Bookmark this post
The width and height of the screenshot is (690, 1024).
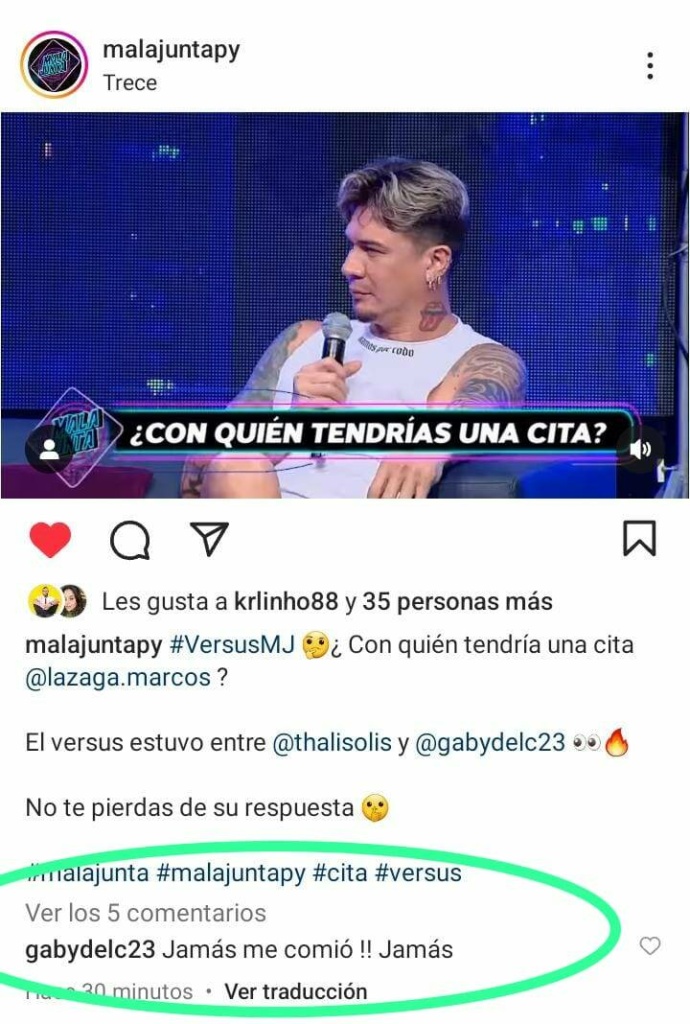point(639,538)
